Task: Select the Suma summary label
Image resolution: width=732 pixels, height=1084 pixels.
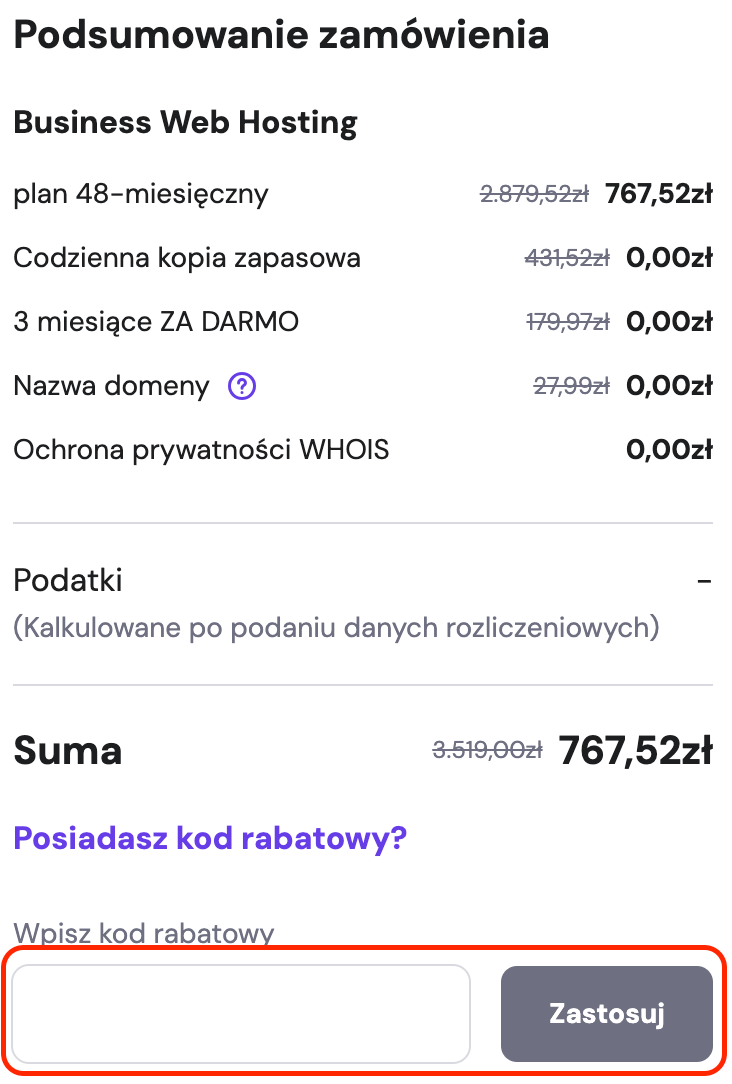Action: (67, 750)
